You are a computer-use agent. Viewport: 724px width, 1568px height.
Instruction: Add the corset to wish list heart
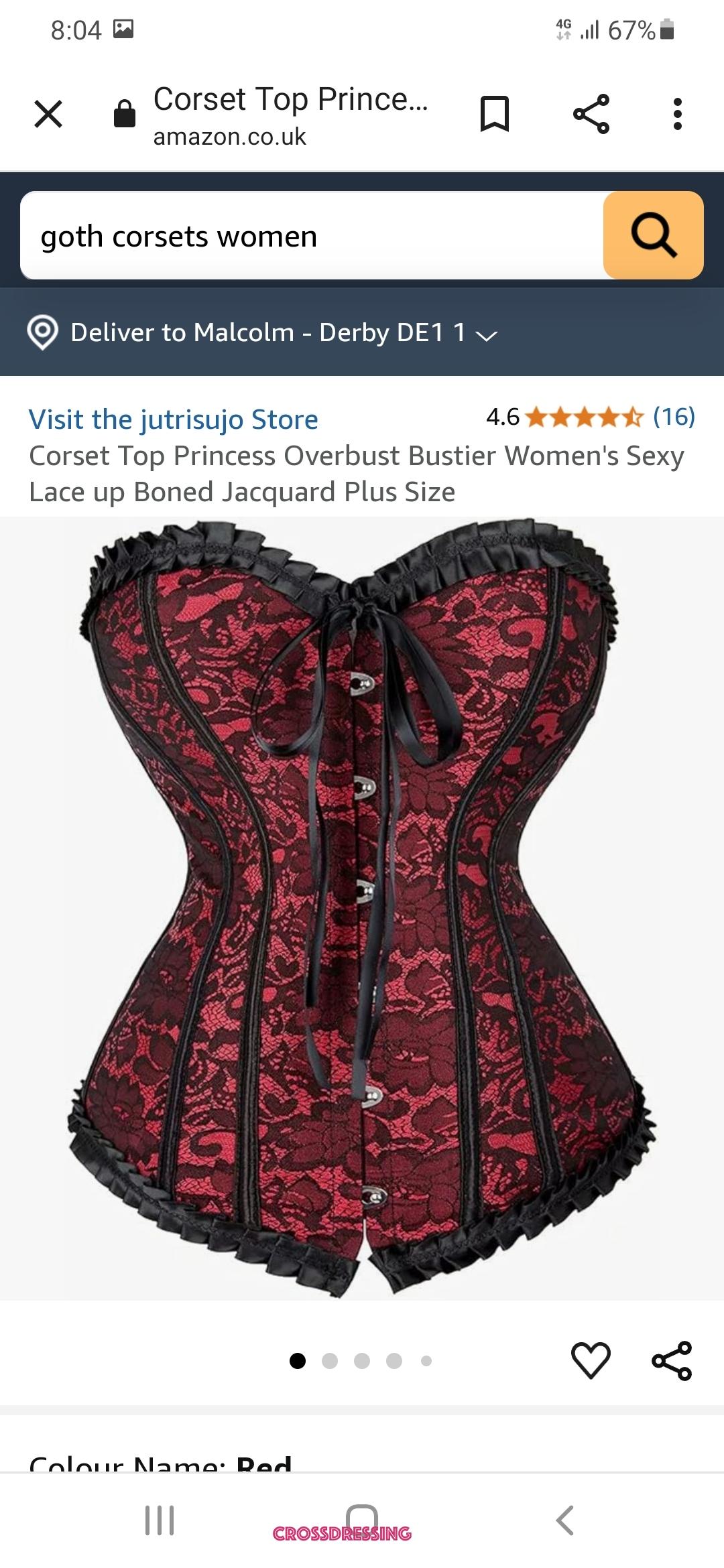tap(591, 1360)
